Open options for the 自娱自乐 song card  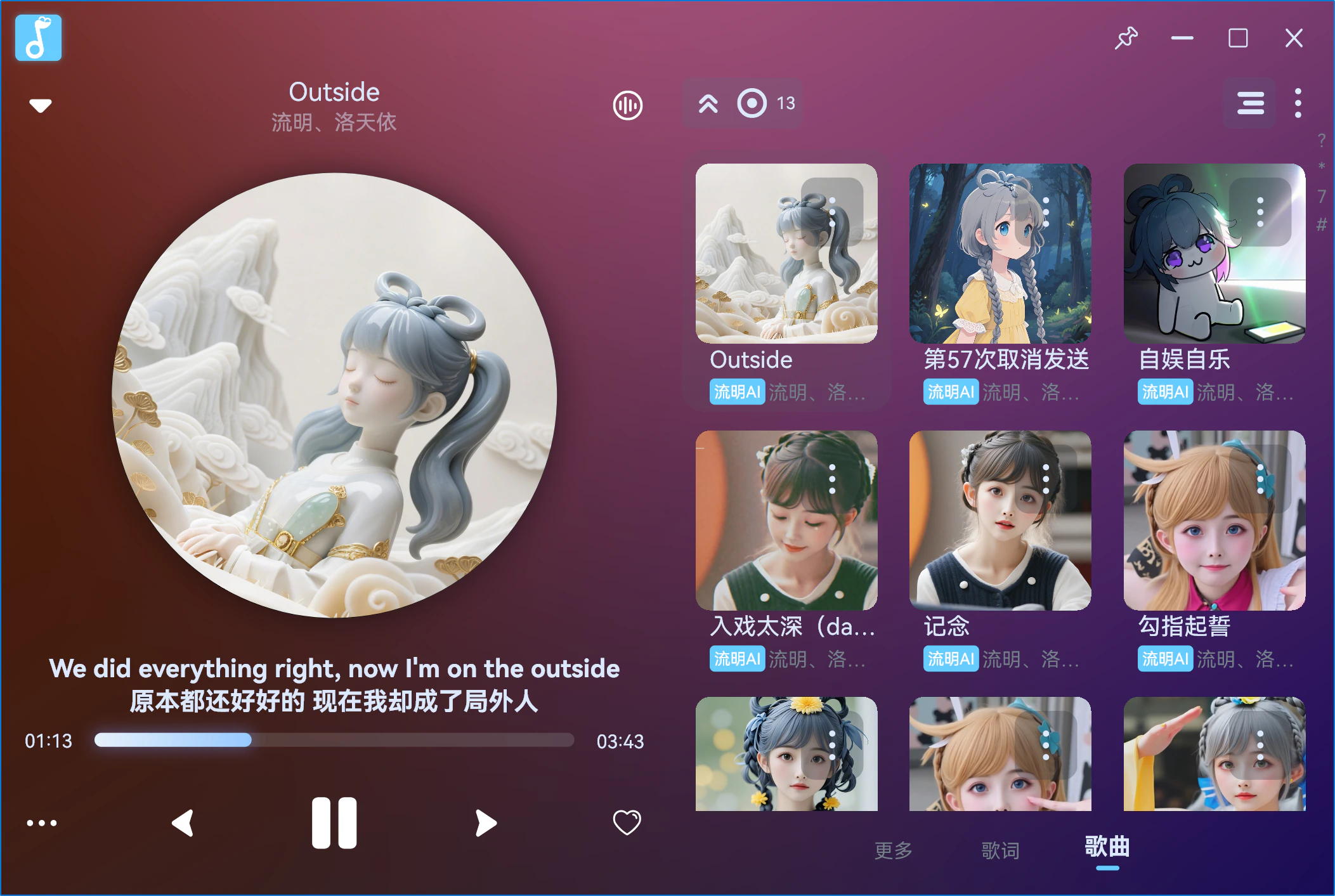pyautogui.click(x=1260, y=212)
